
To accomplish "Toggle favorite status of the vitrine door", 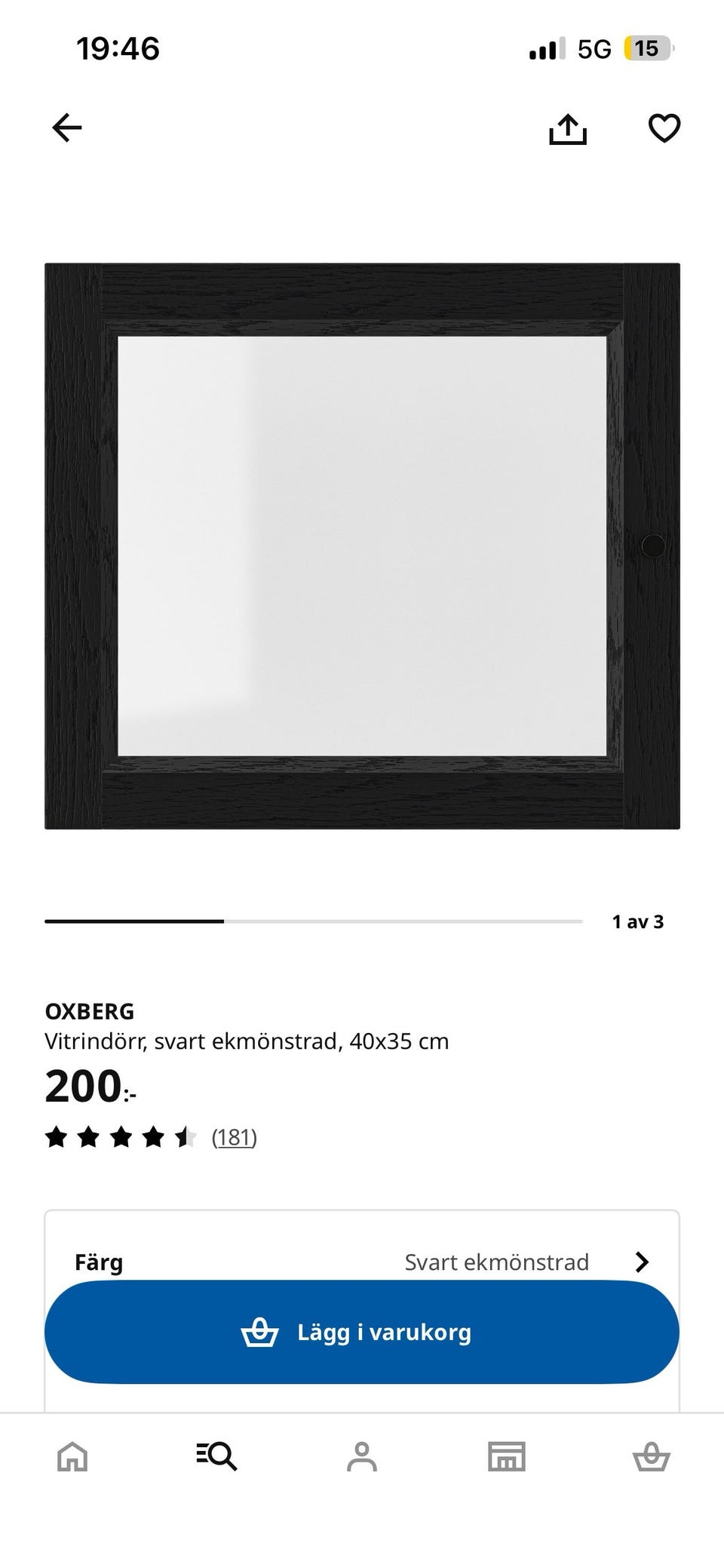I will [x=663, y=128].
